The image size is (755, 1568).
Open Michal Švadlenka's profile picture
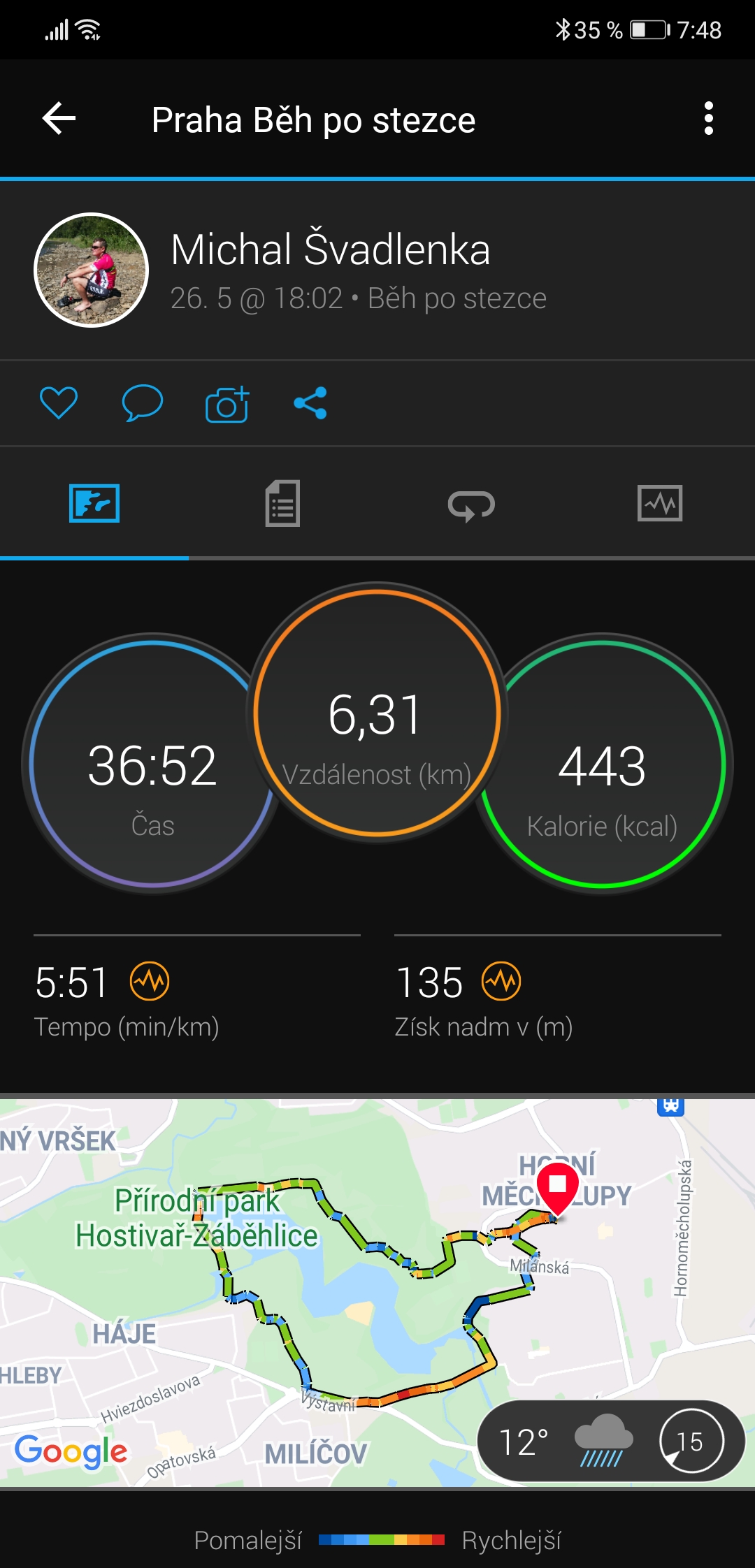tap(91, 270)
